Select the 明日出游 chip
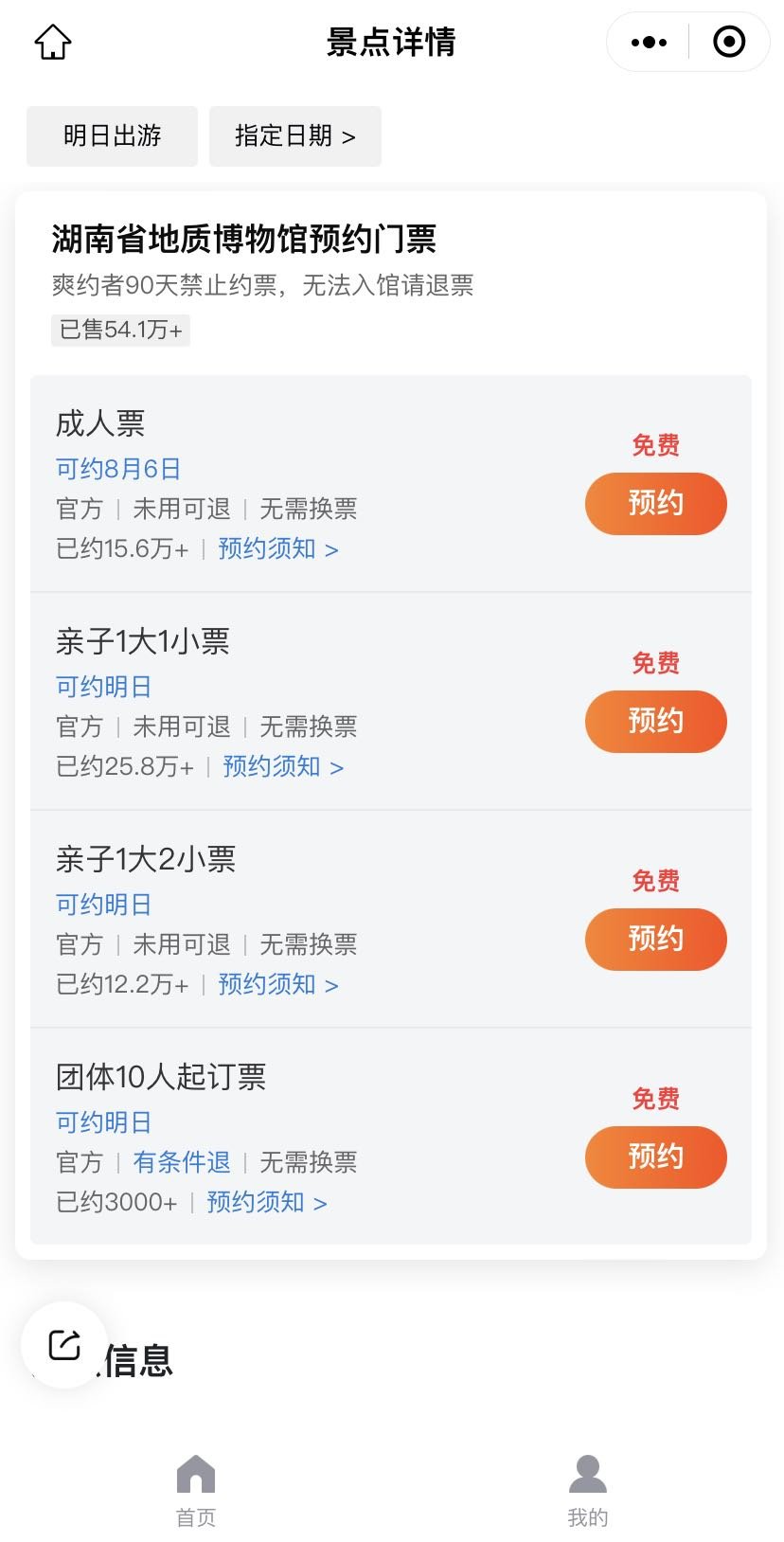This screenshot has height=1542, width=784. click(x=112, y=136)
